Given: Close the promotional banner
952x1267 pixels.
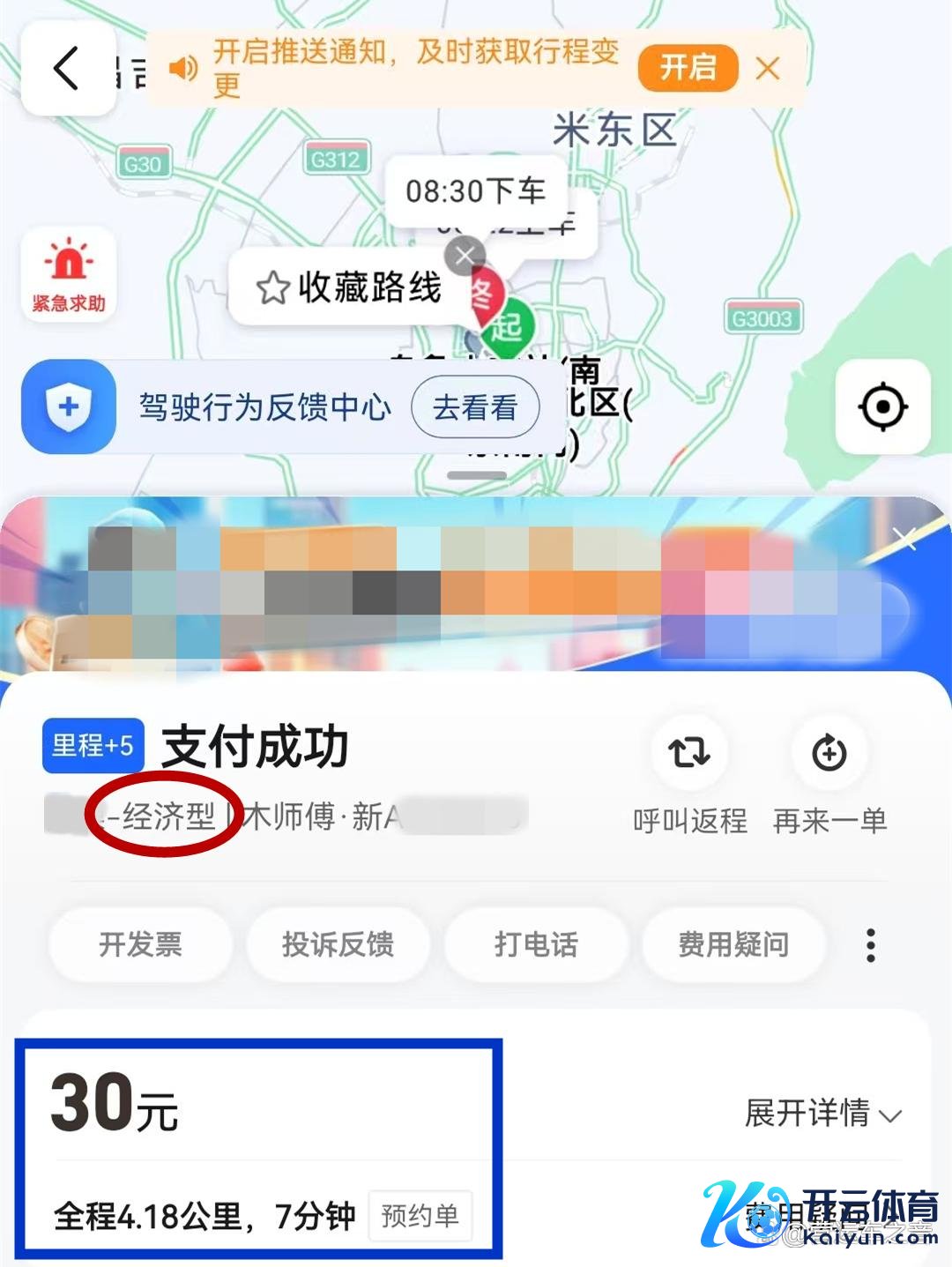Looking at the screenshot, I should pos(905,538).
